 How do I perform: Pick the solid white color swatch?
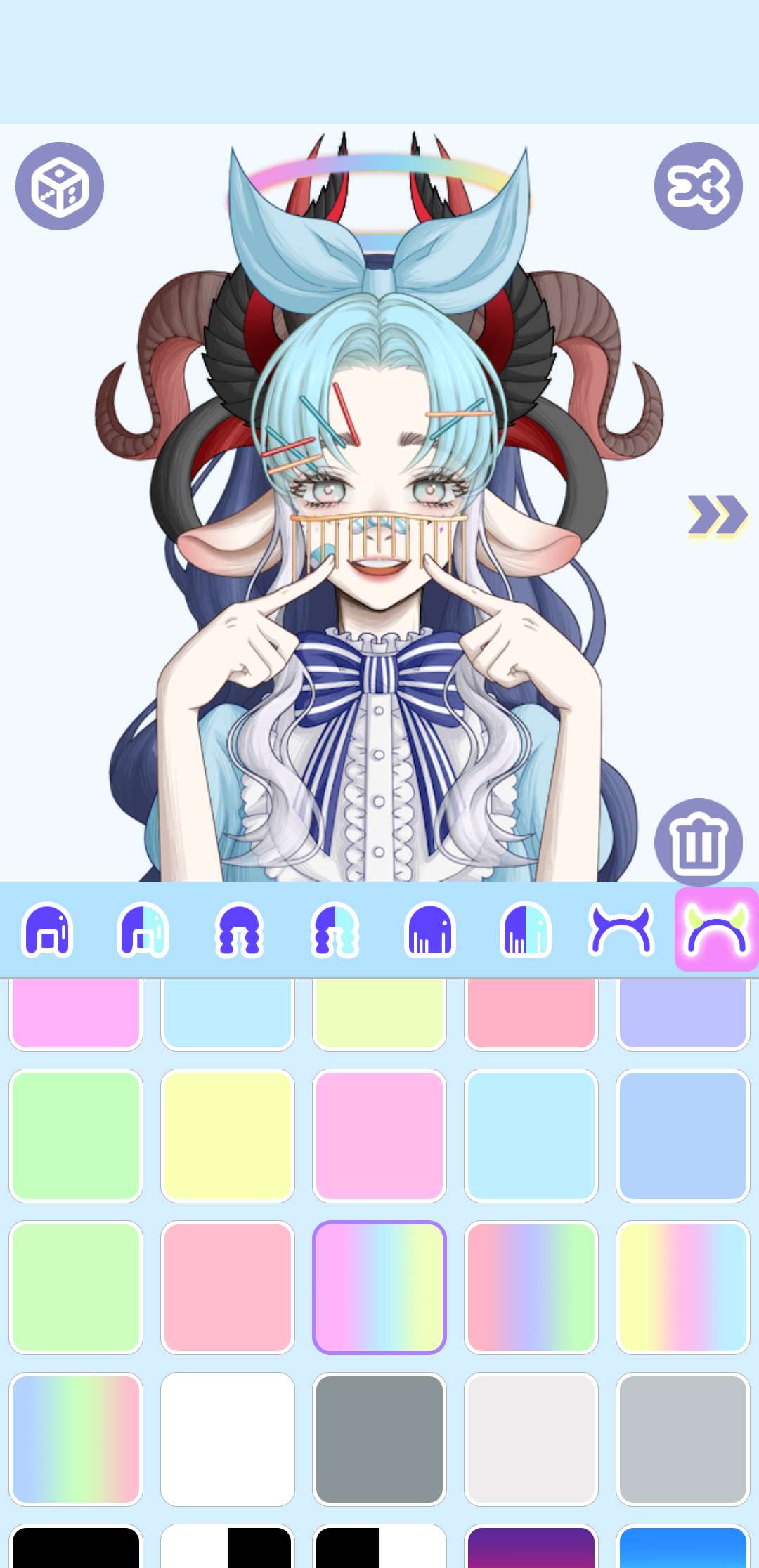(x=228, y=1439)
